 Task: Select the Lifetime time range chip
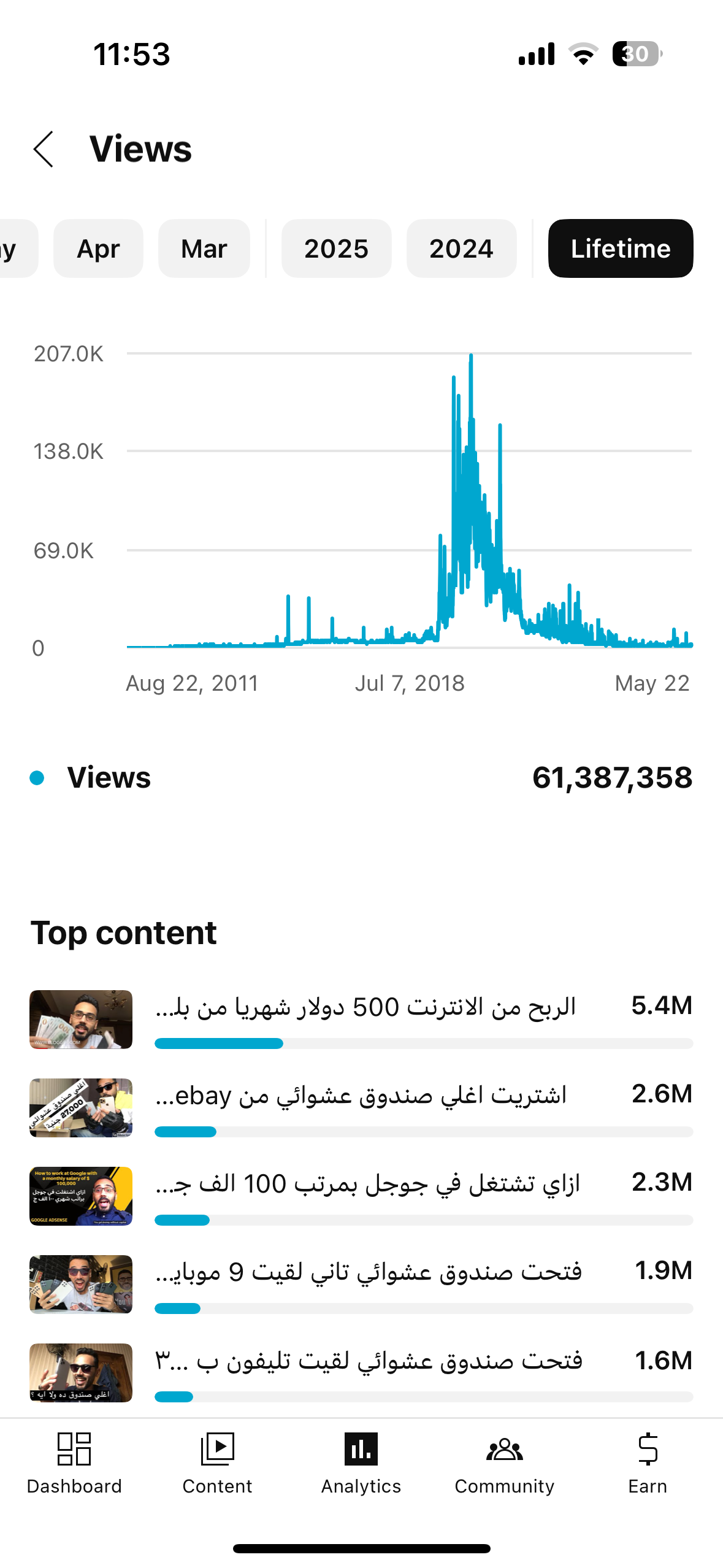620,248
